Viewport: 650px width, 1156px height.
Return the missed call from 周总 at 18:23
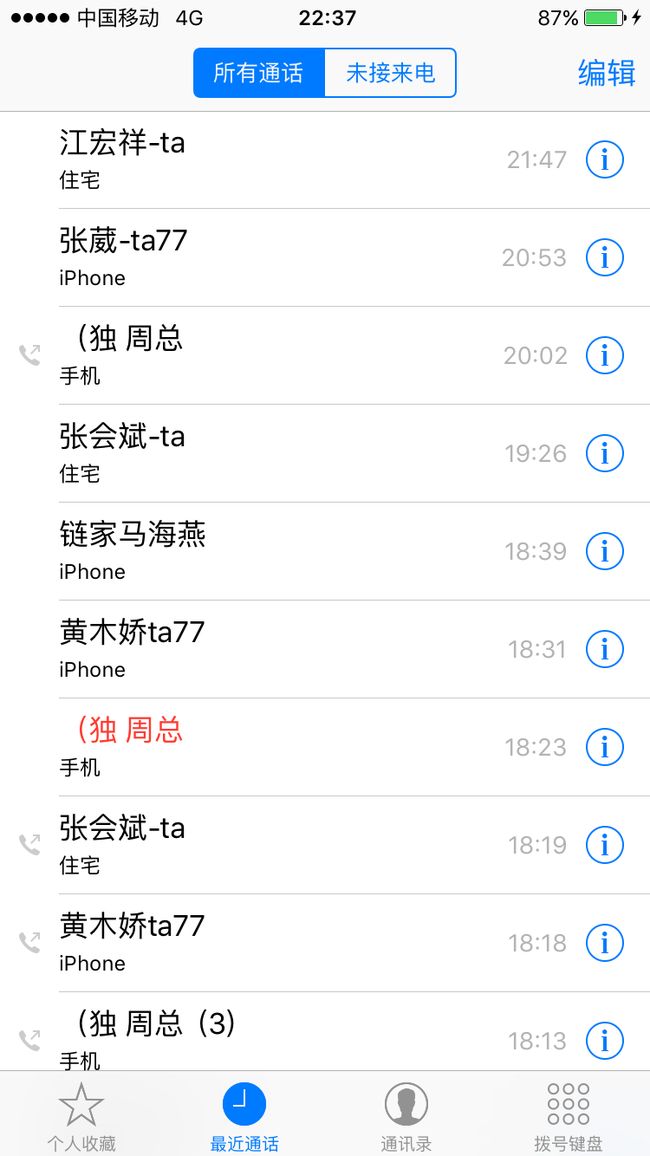(325, 748)
